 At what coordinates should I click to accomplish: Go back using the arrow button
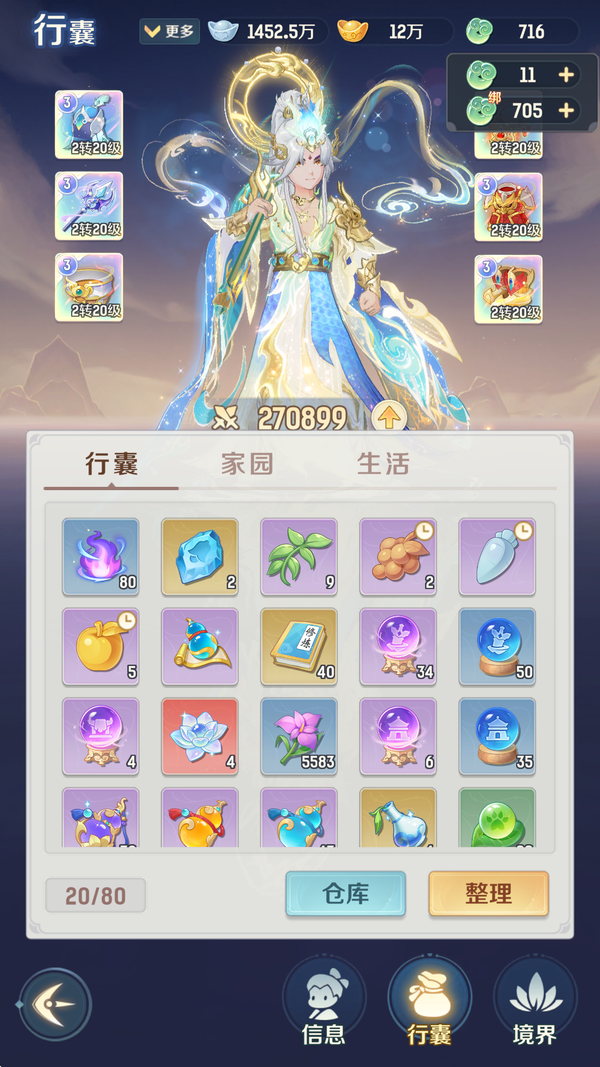[55, 1004]
